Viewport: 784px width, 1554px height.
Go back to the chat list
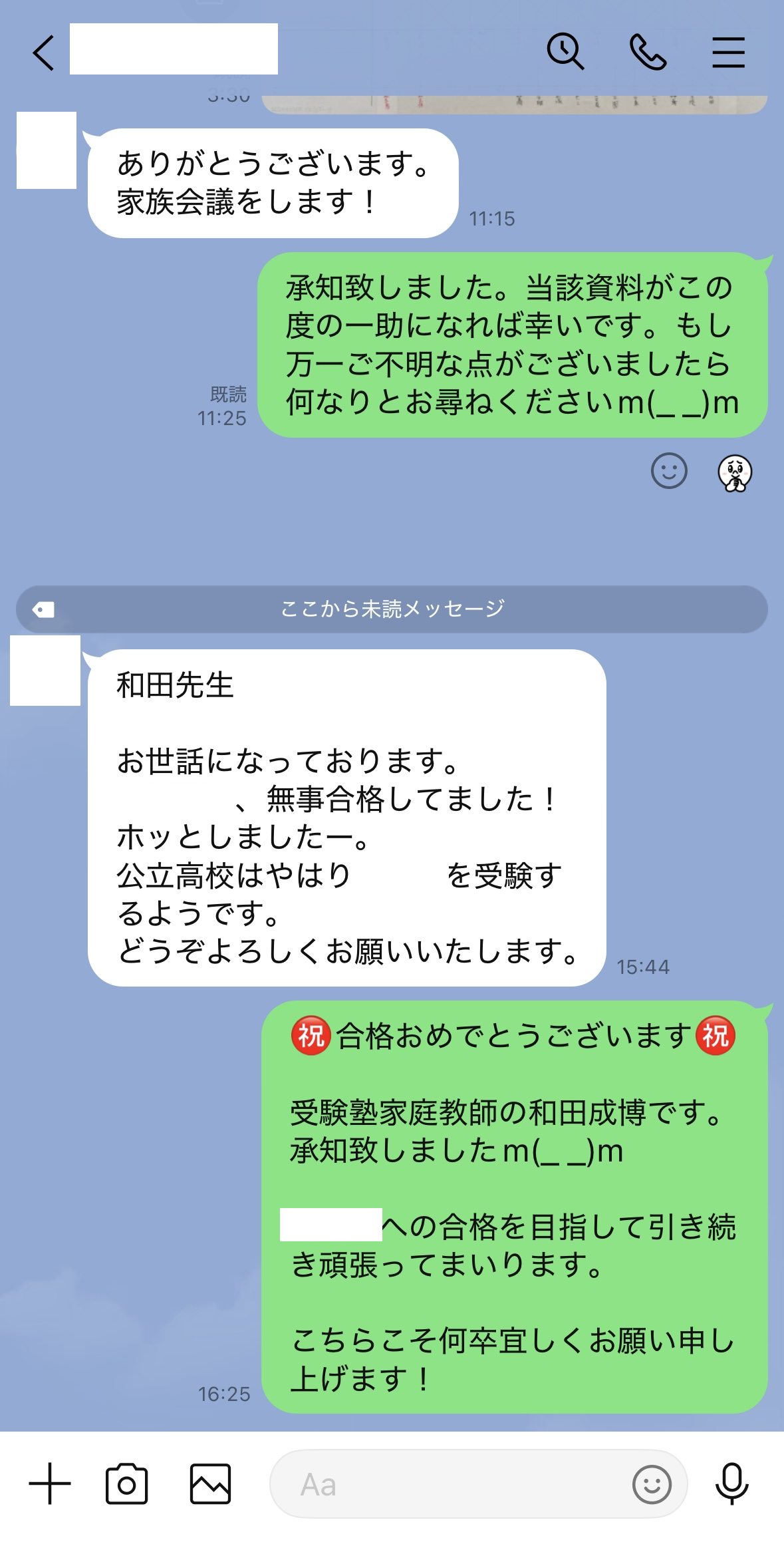(x=44, y=53)
